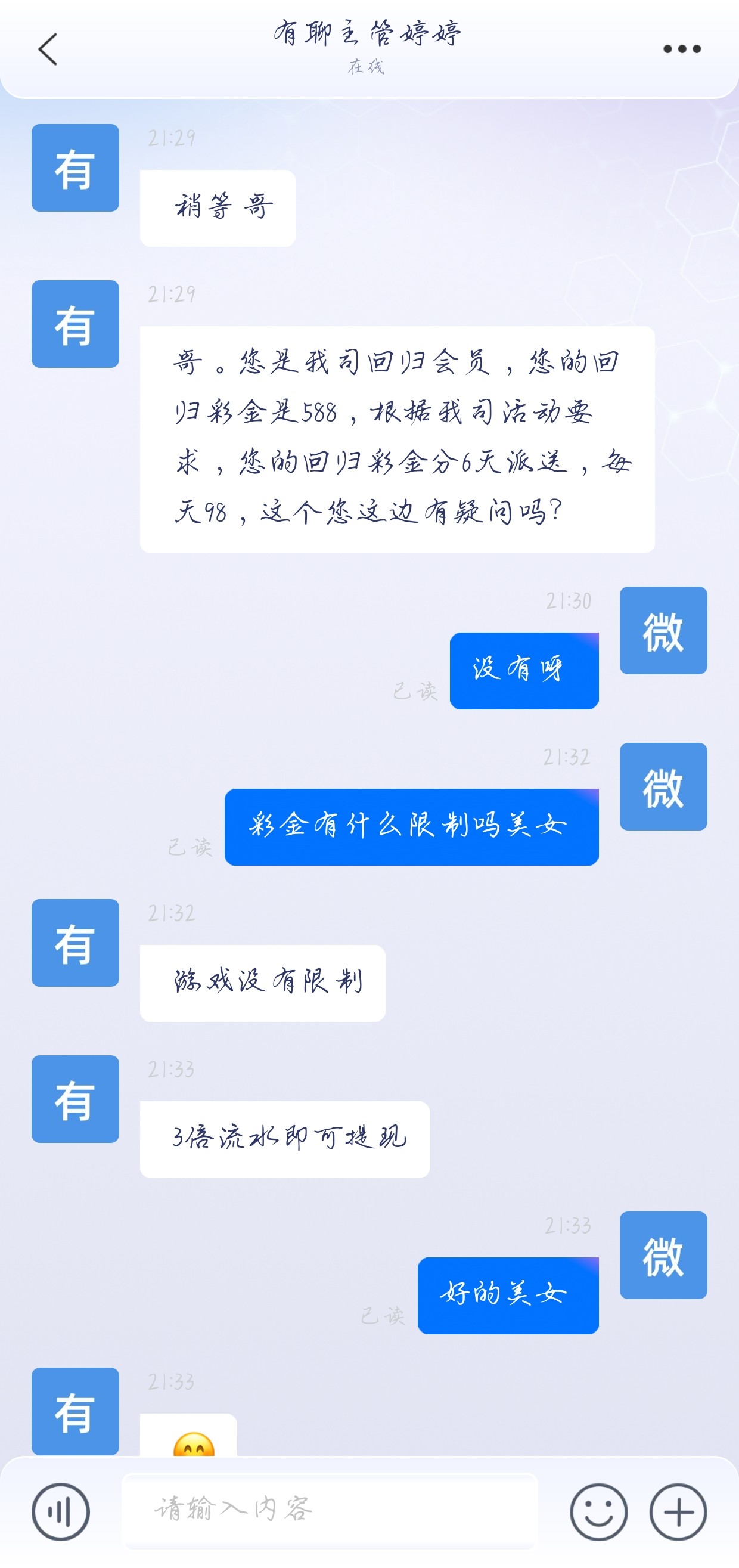739x1568 pixels.
Task: Select the 没有呀 sent message
Action: [x=523, y=670]
